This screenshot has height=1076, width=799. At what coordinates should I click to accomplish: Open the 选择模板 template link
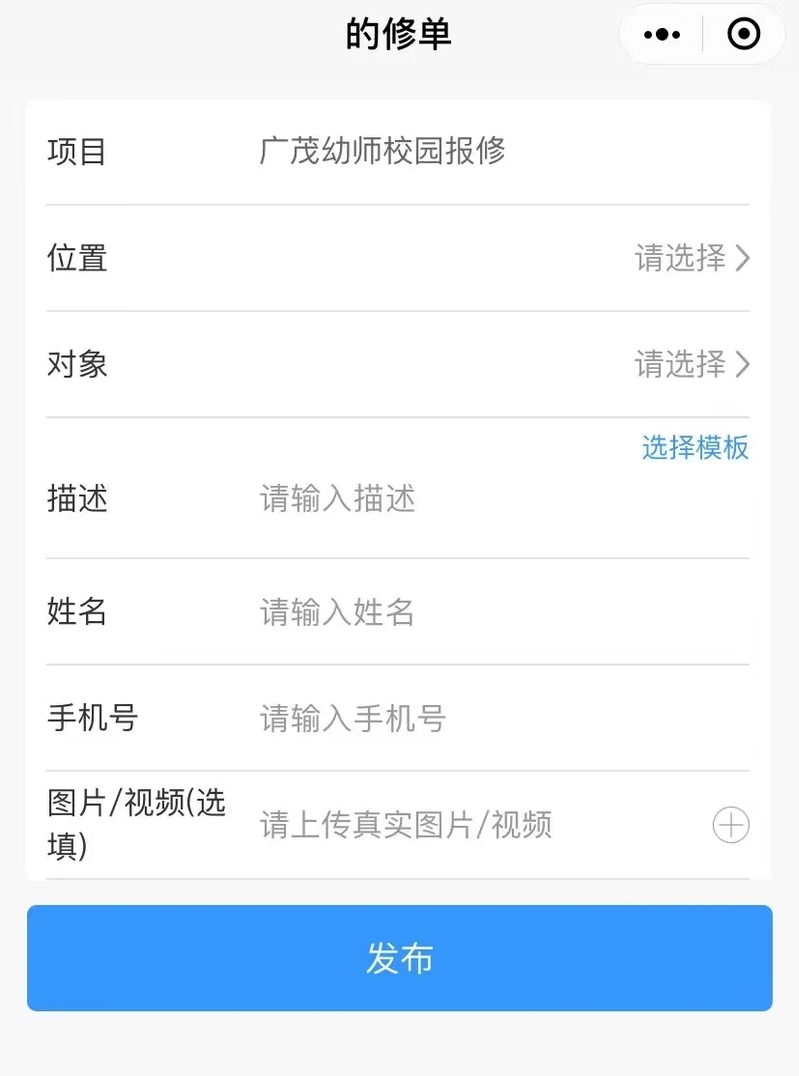coord(695,447)
